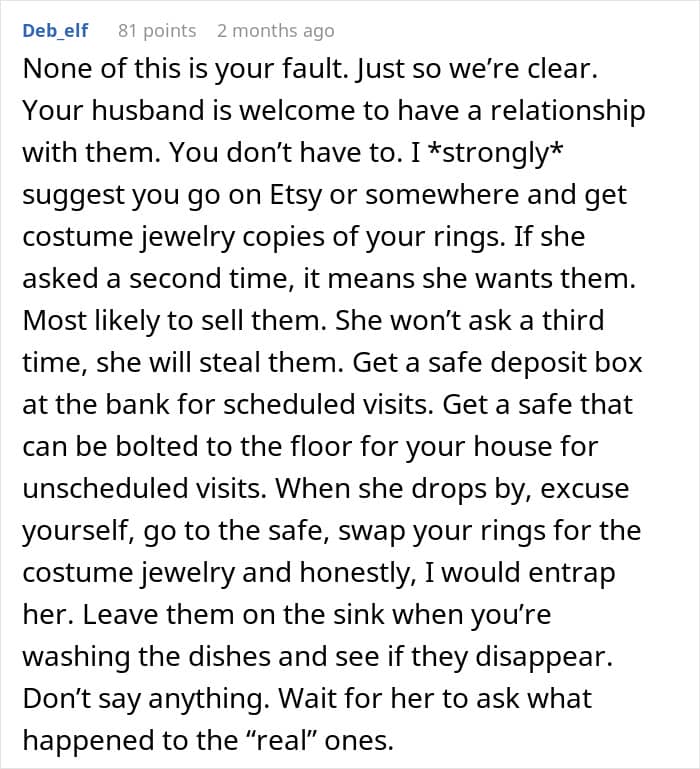700x769 pixels.
Task: Open Deb_elf's user profile
Action: [55, 30]
